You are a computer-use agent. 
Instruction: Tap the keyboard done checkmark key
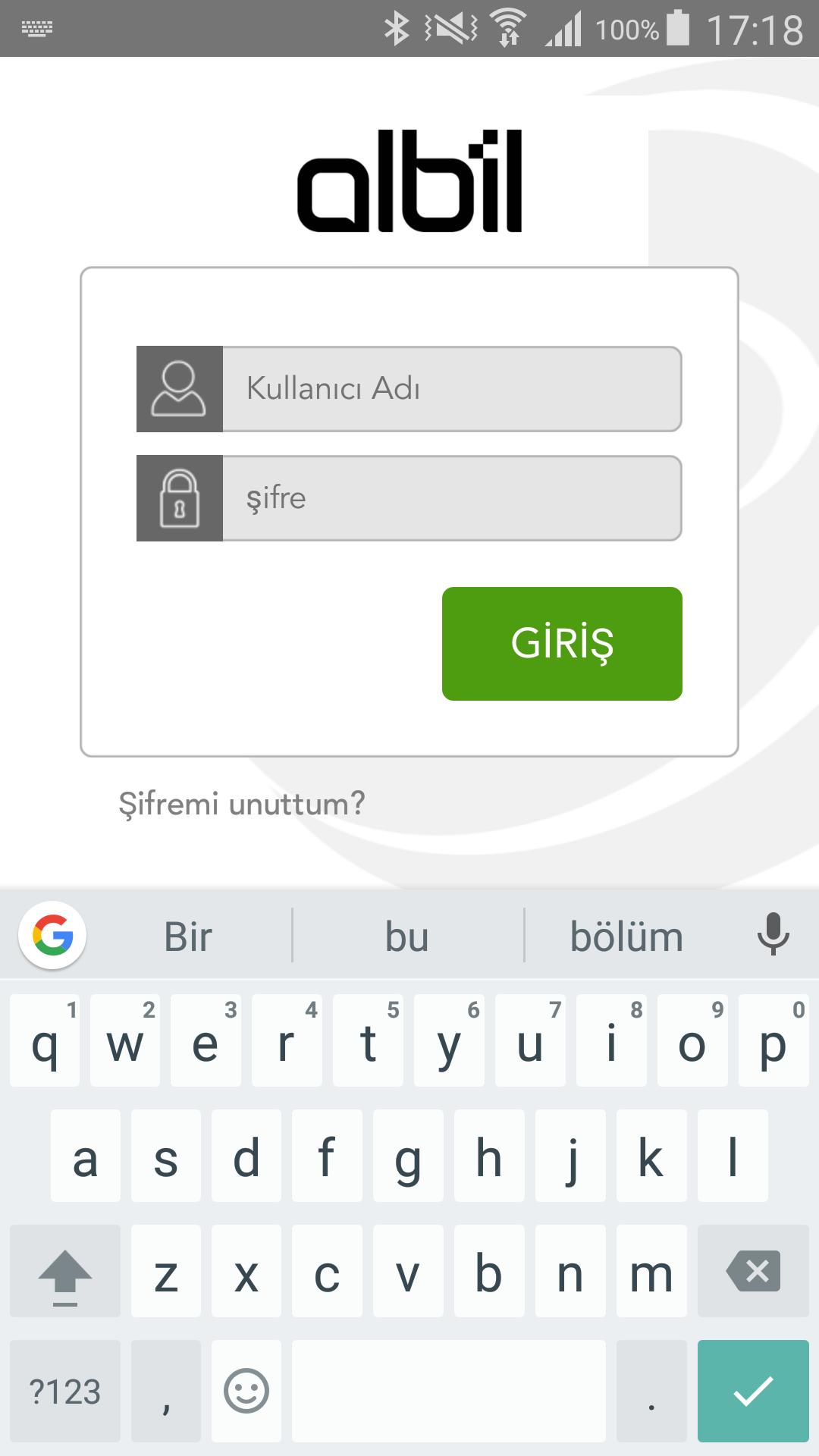753,1392
